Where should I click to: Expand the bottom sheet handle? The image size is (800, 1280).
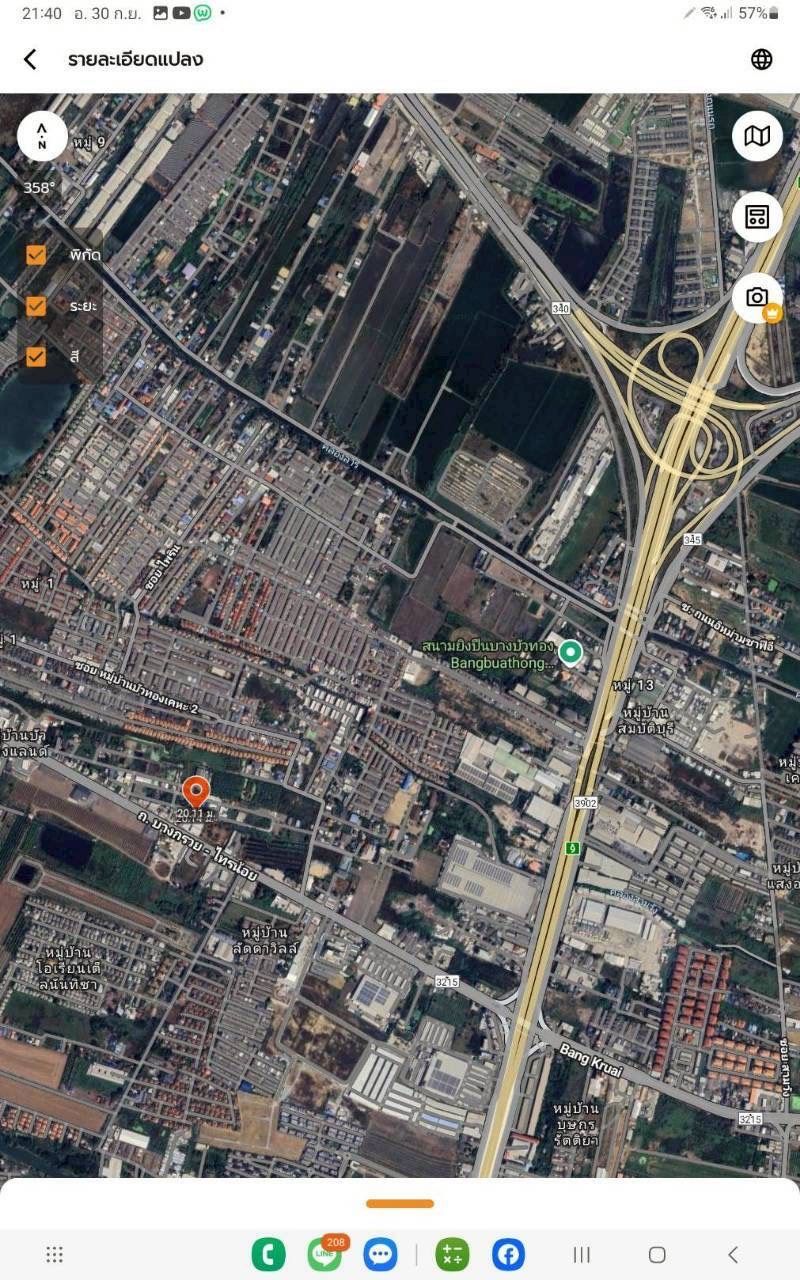[400, 1203]
